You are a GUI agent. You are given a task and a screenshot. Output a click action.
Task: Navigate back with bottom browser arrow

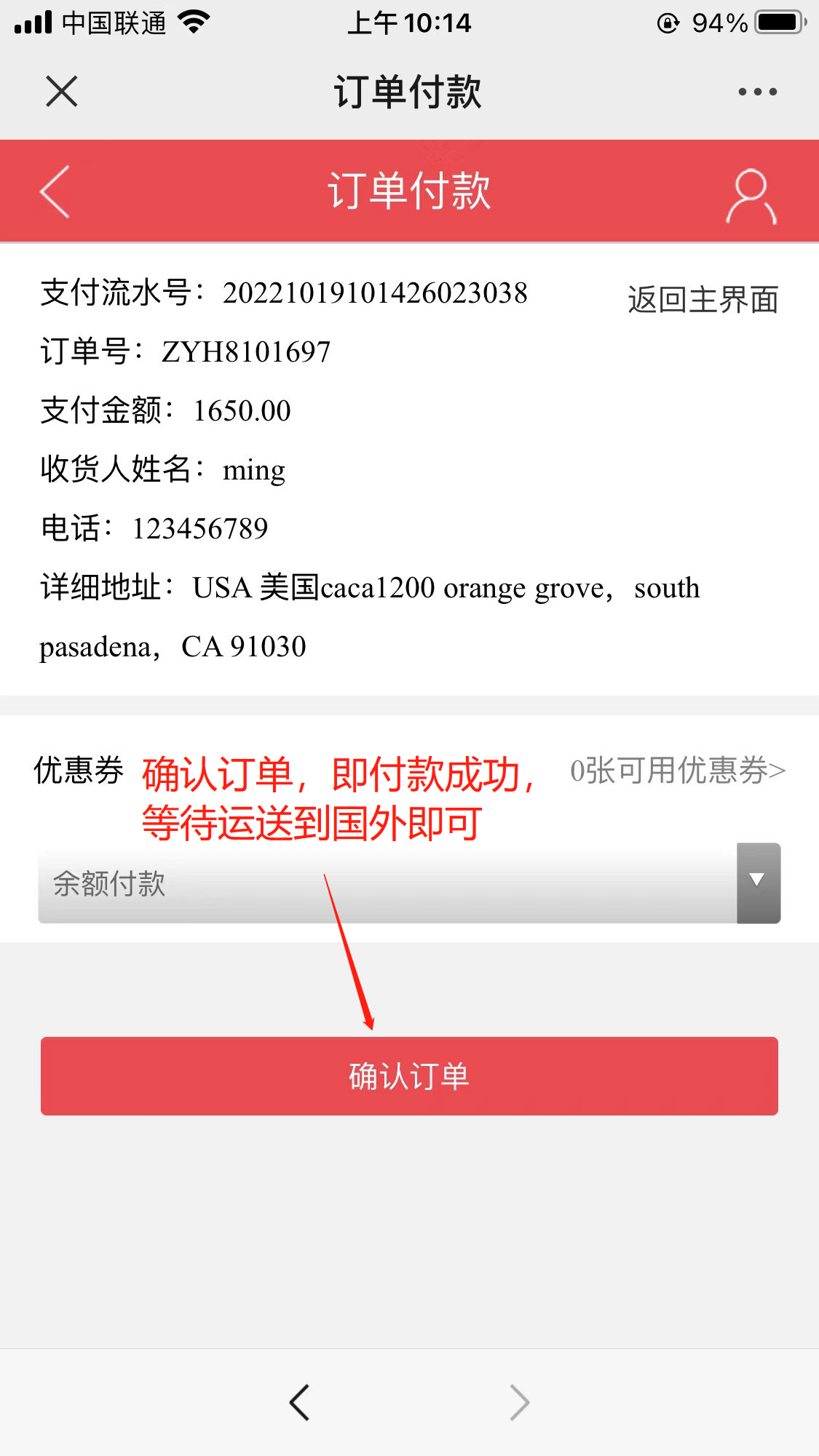tap(300, 1402)
